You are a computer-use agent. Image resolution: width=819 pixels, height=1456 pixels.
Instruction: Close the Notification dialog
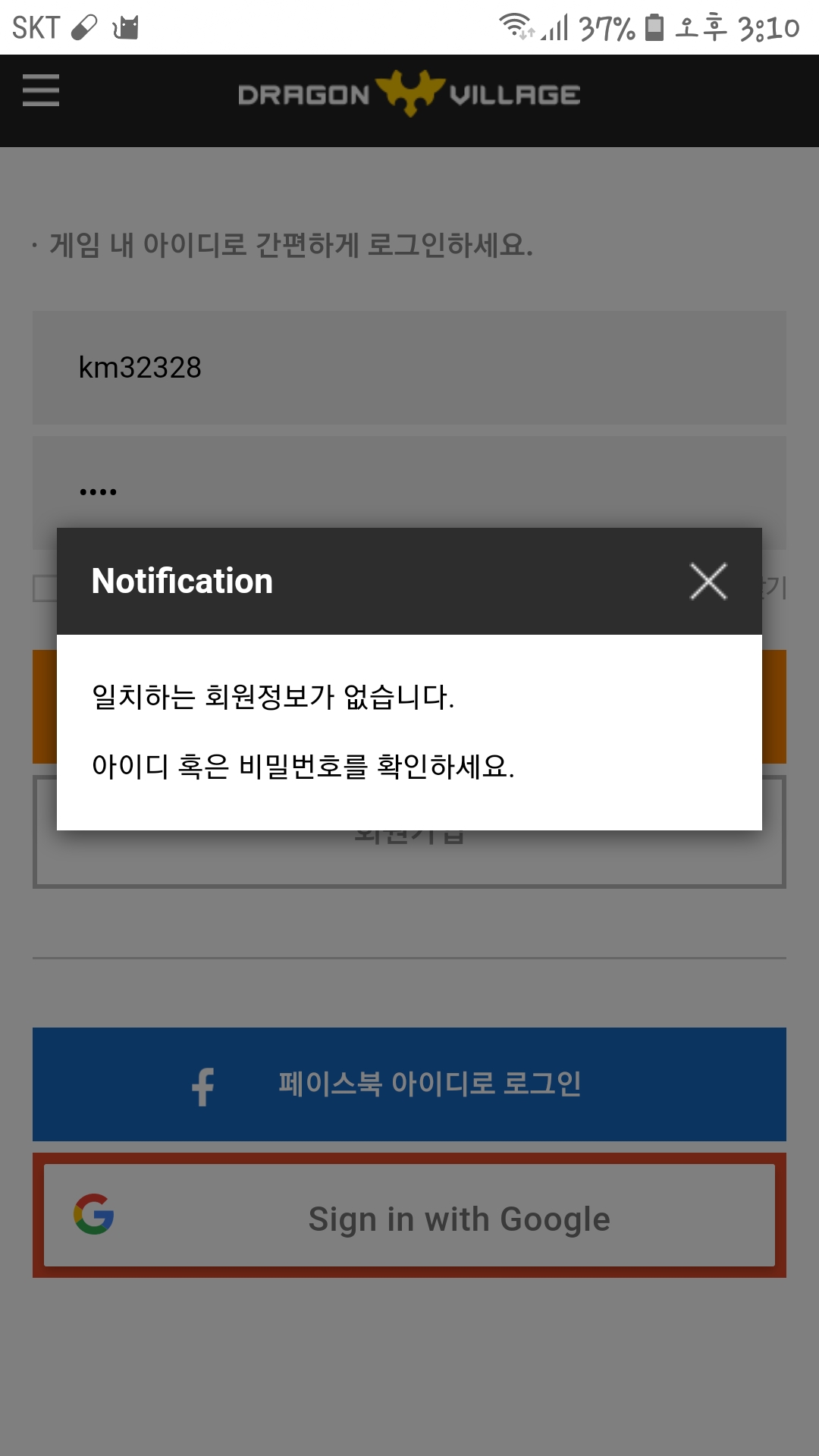[708, 582]
